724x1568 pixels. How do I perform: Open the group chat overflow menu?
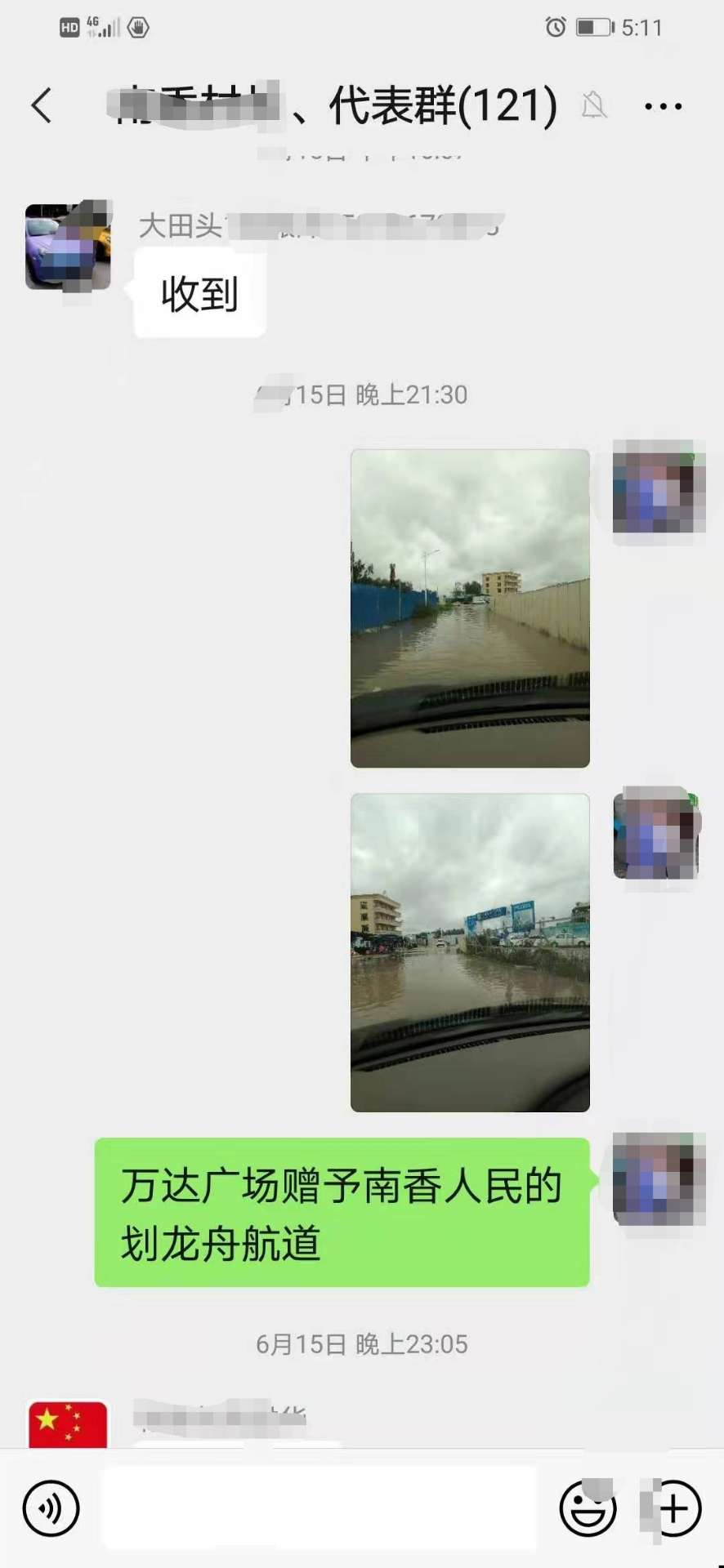tap(663, 106)
